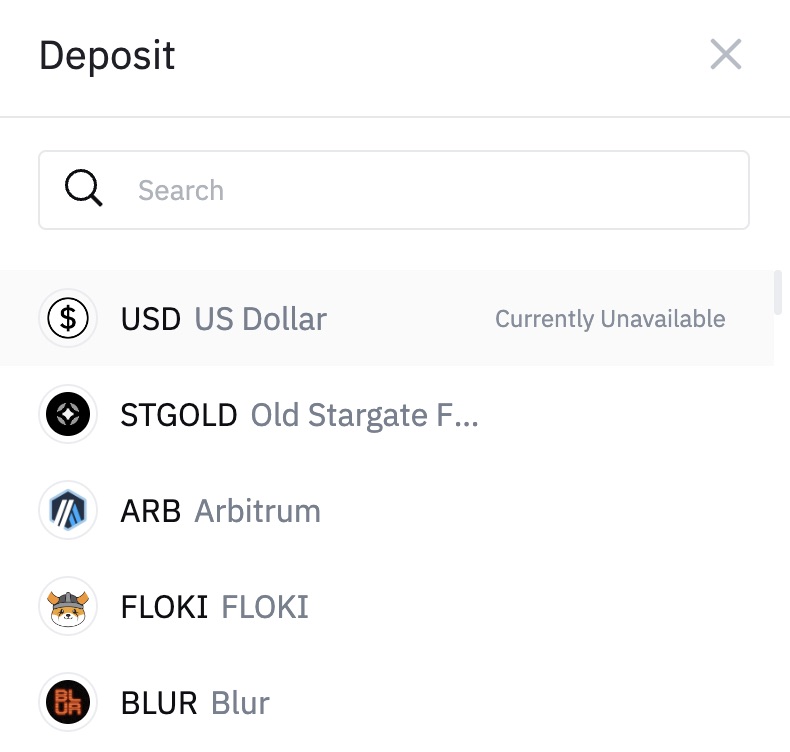
Task: Open the BLUR Blur entry
Action: 195,702
